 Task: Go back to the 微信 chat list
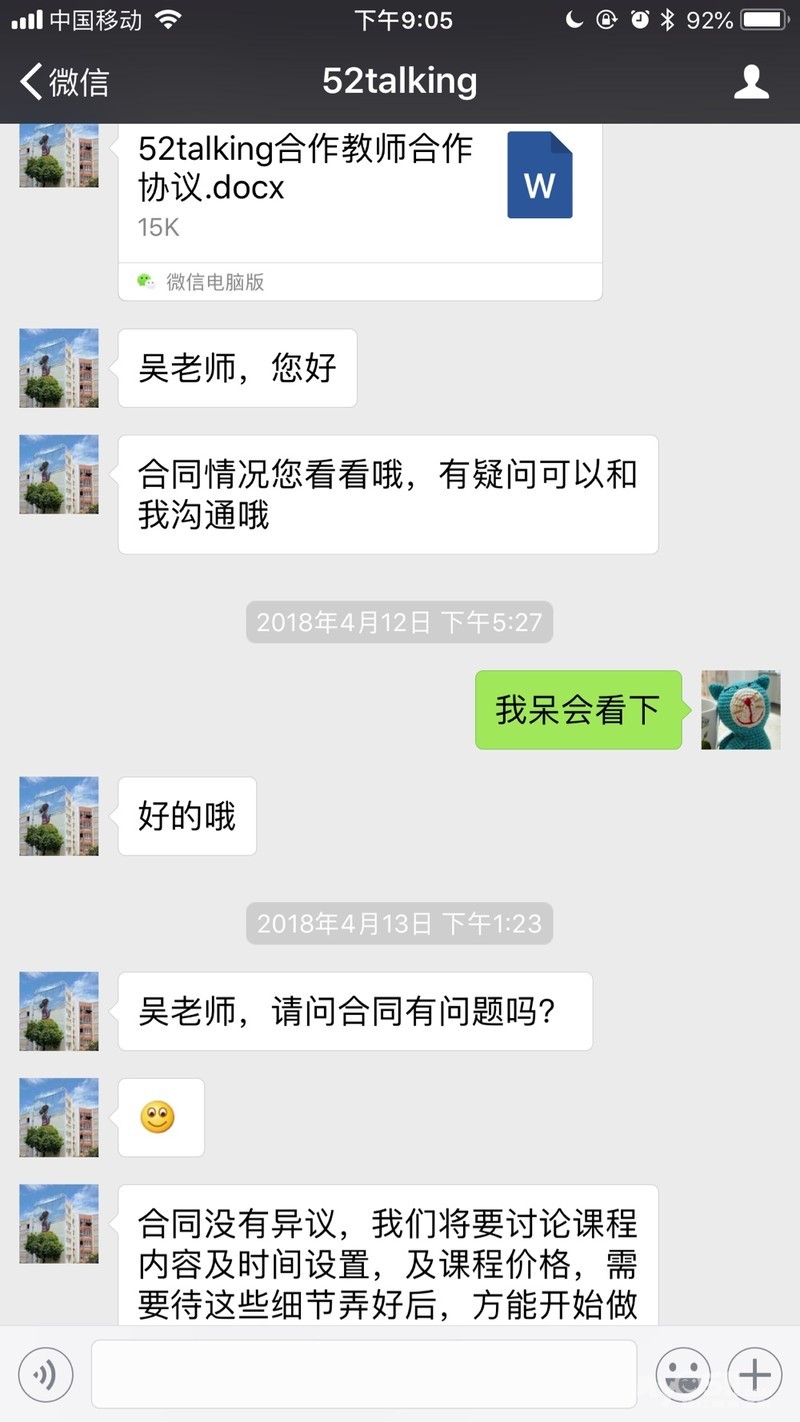coord(65,82)
